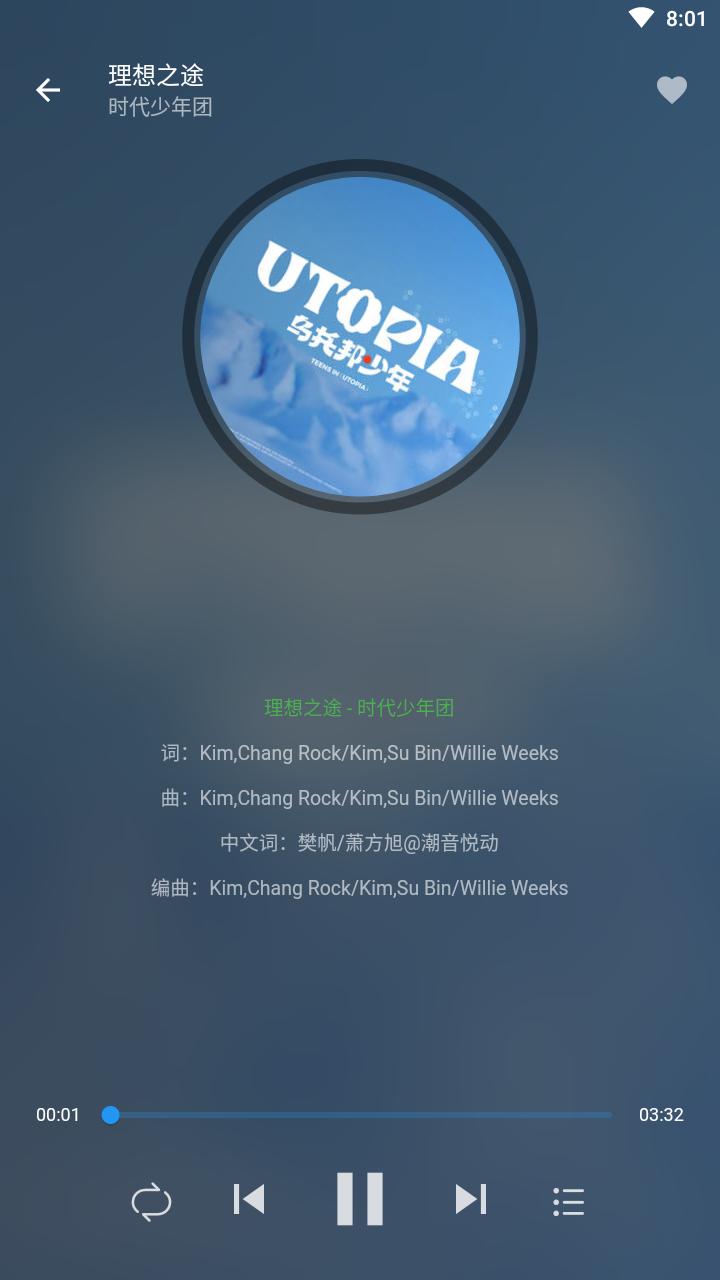The height and width of the screenshot is (1280, 720).
Task: Toggle the repeat mode icon
Action: coord(151,1201)
